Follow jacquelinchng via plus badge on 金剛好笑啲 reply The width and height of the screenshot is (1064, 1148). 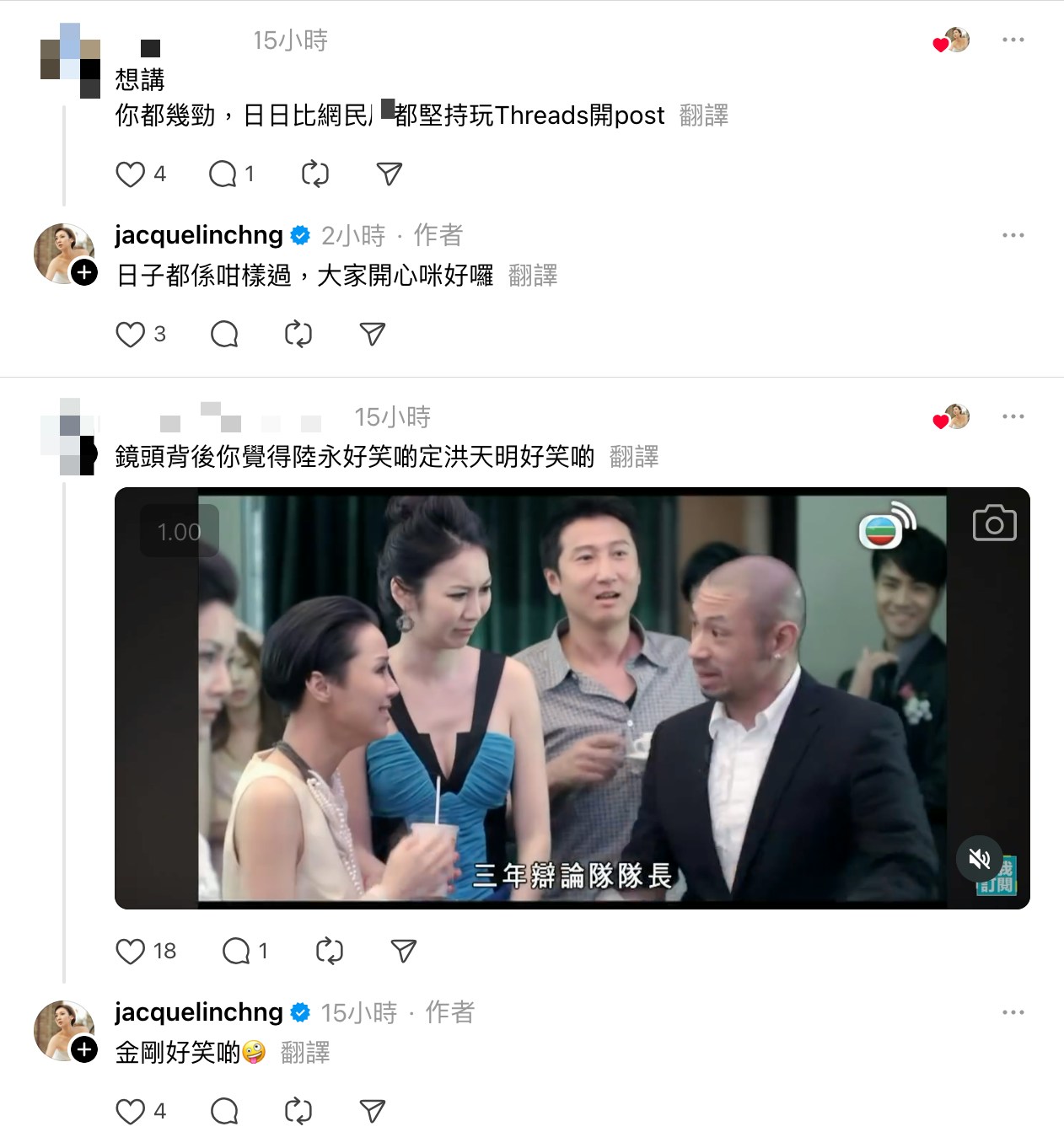click(x=84, y=1049)
